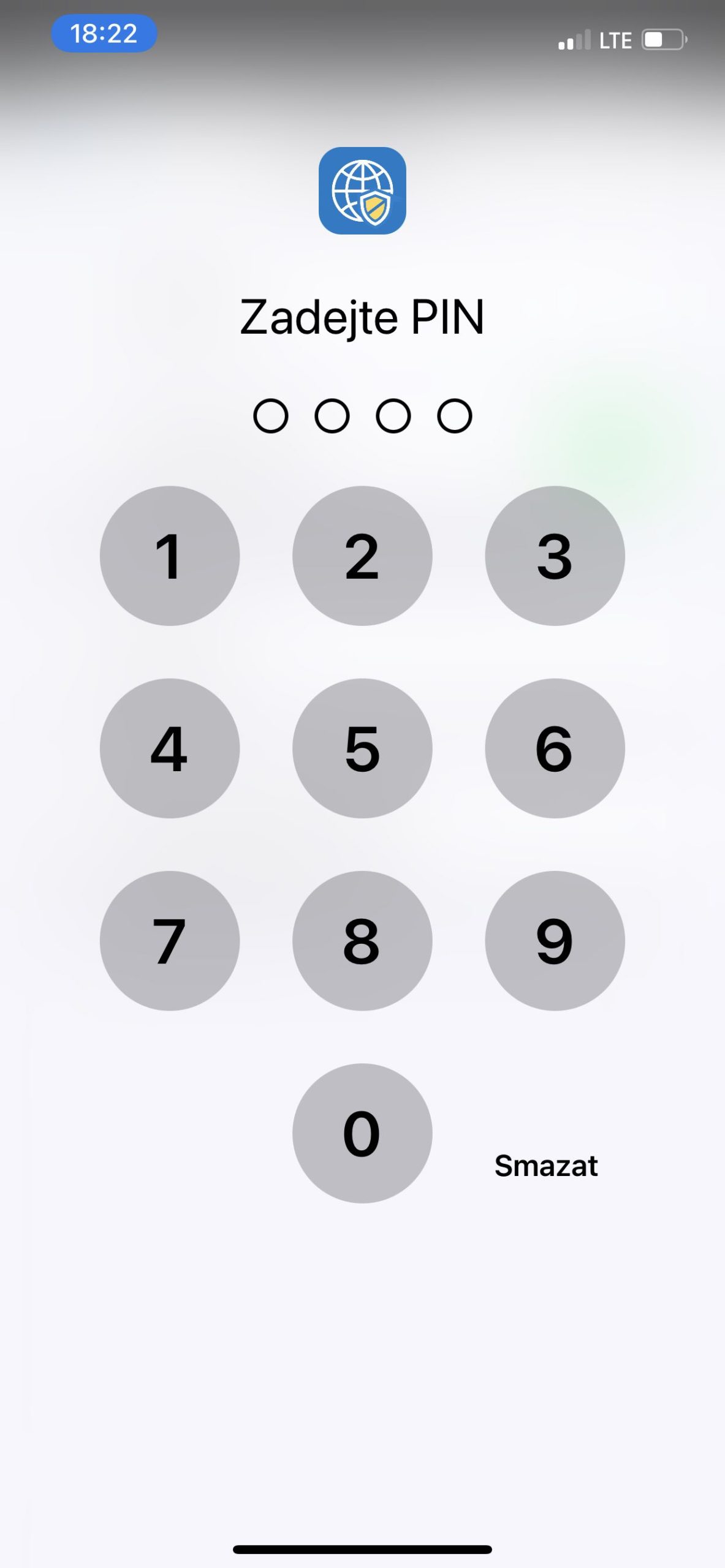Tap digit 1 on the PIN keypad
Viewport: 725px width, 1568px height.
point(170,556)
